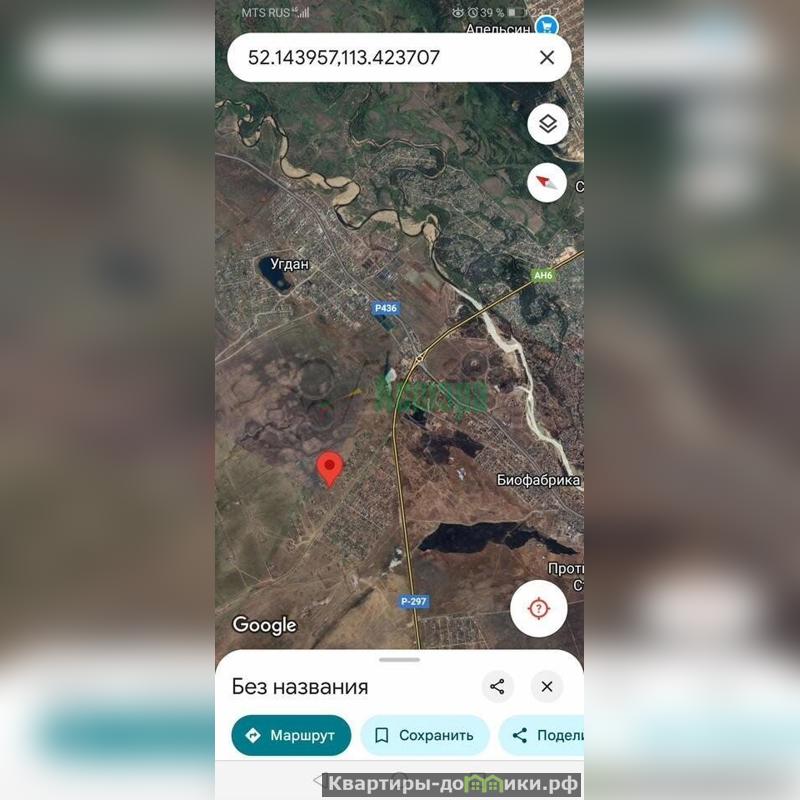Viewport: 800px width, 800px height.
Task: Tap the red dropped pin marker
Action: [329, 468]
